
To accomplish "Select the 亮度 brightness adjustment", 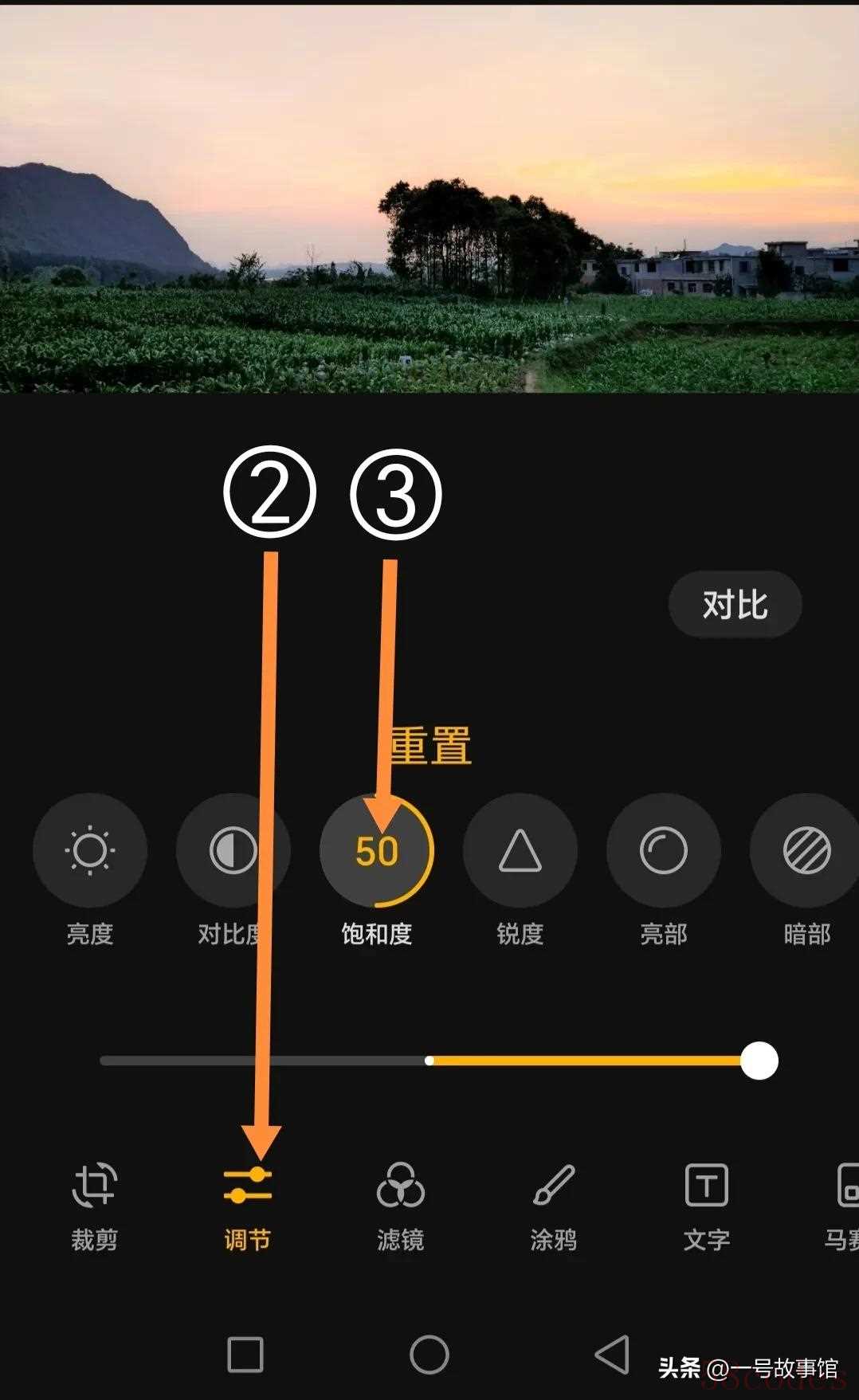I will [x=89, y=851].
